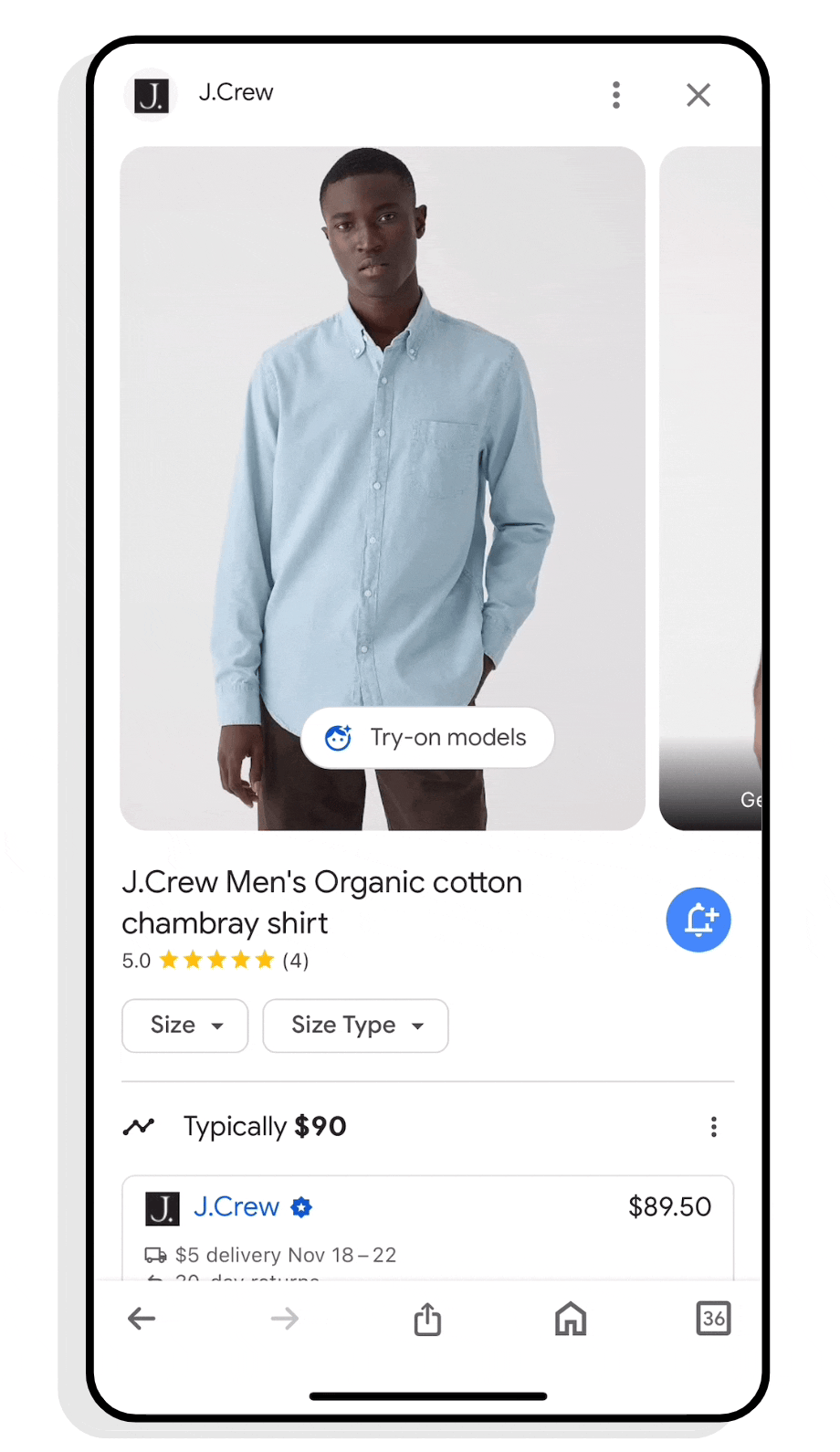The height and width of the screenshot is (1452, 840).
Task: Open the tab switcher showing 36 tabs
Action: [713, 1319]
